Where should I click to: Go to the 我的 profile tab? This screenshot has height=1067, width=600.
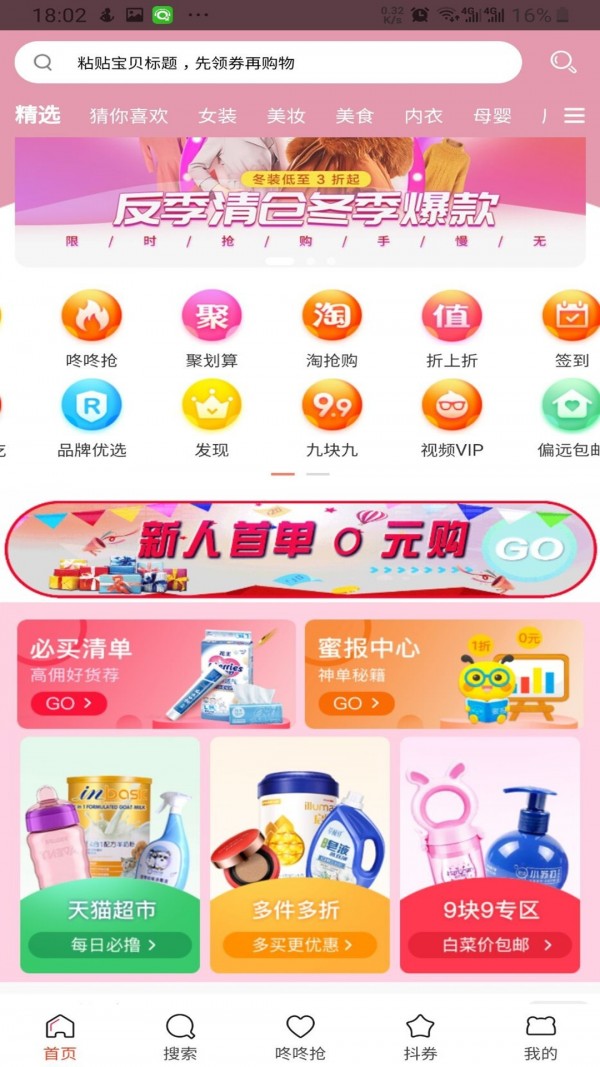[x=540, y=1037]
